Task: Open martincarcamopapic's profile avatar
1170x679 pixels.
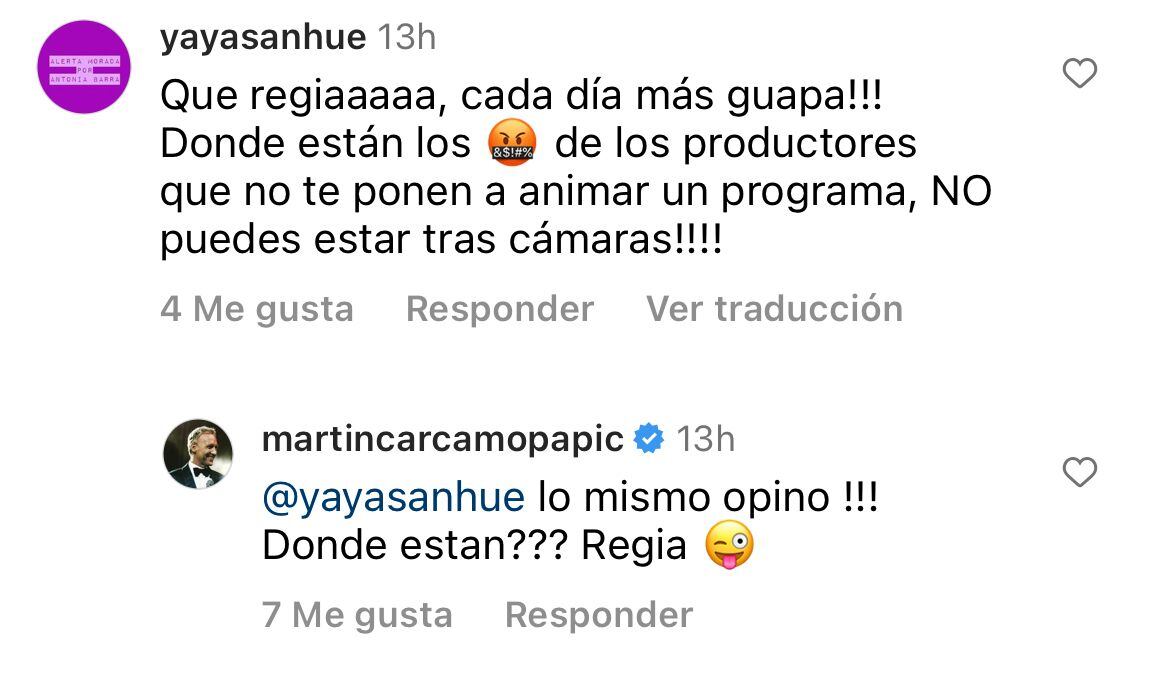Action: 198,454
